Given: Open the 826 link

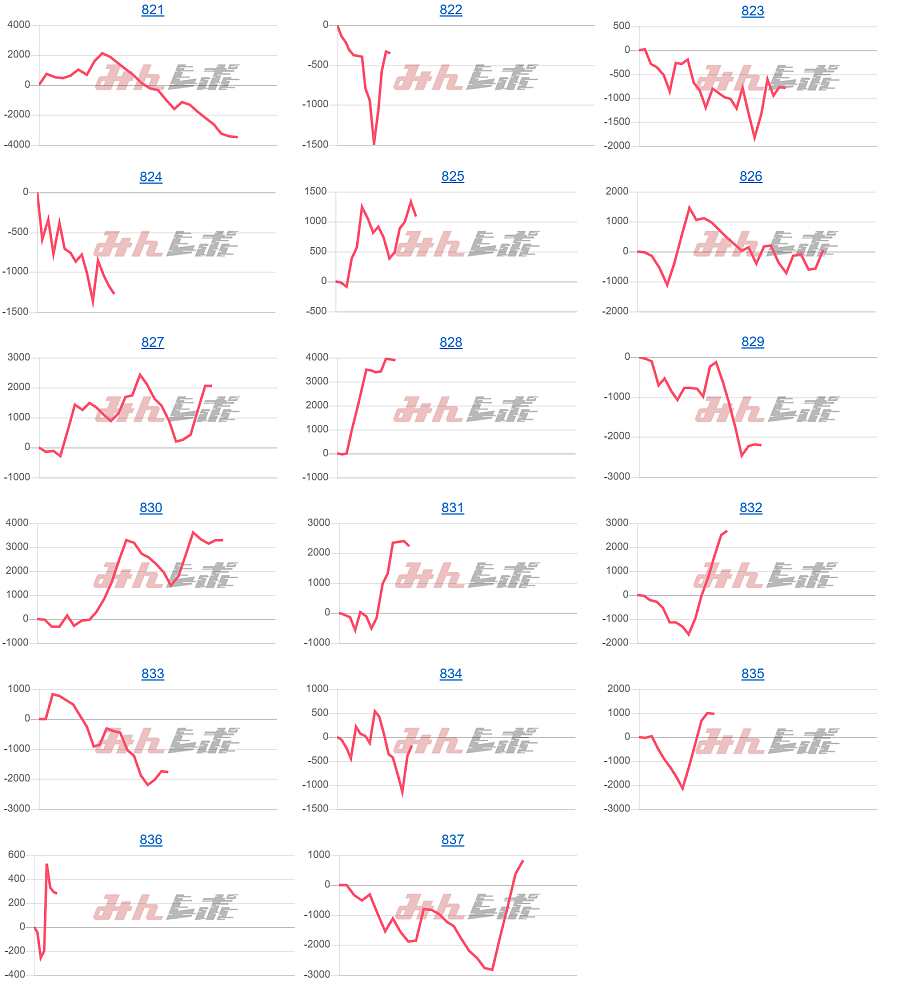Looking at the screenshot, I should tap(751, 176).
